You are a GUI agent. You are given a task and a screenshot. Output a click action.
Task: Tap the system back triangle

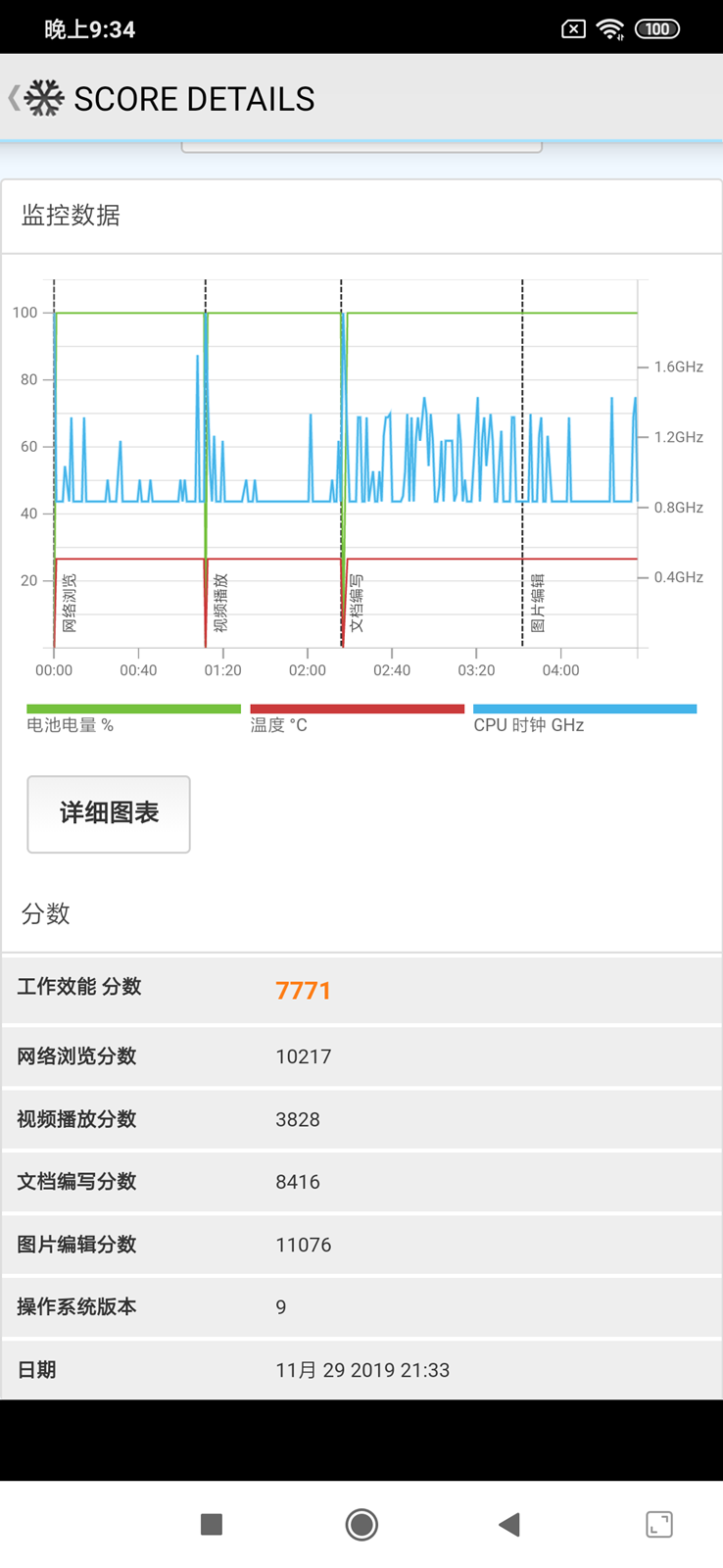click(508, 1524)
